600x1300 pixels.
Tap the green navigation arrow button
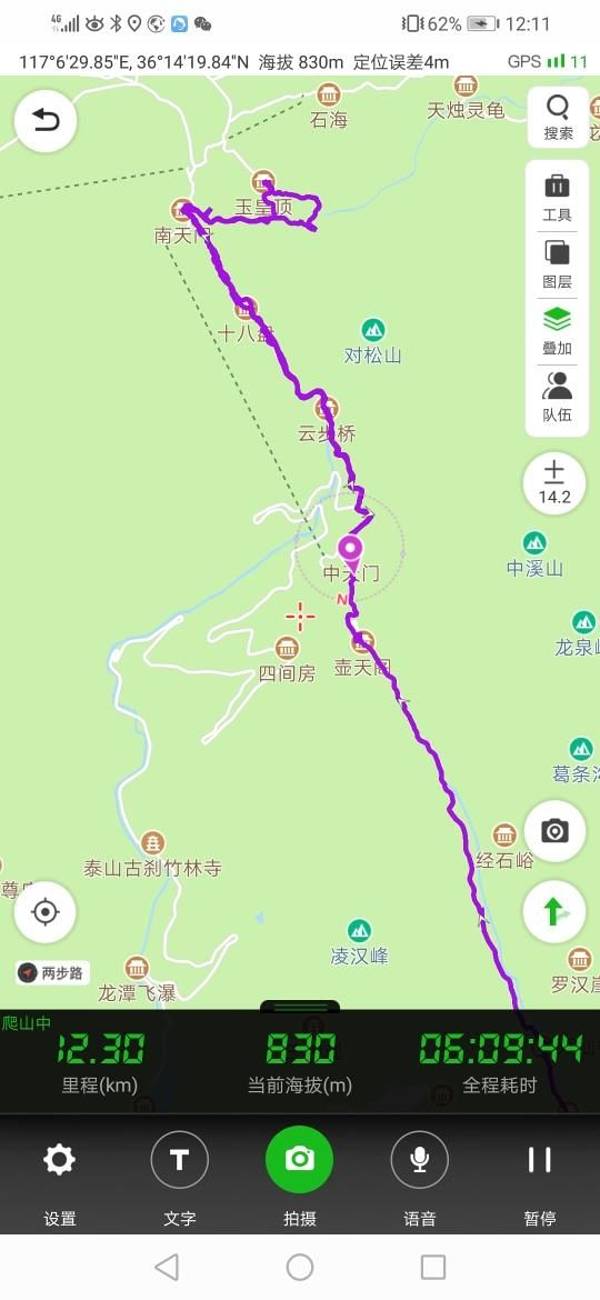coord(553,912)
